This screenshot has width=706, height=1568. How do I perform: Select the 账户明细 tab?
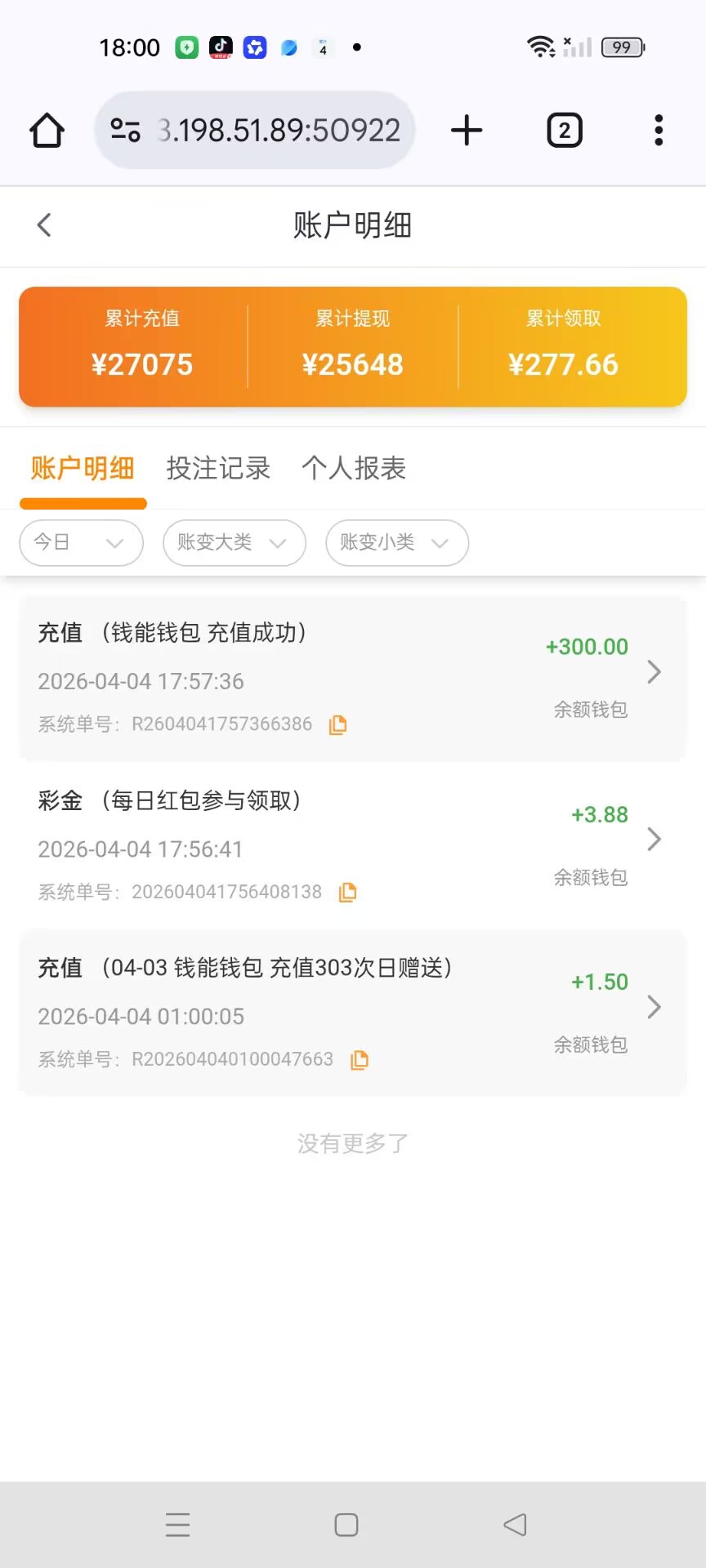point(83,468)
